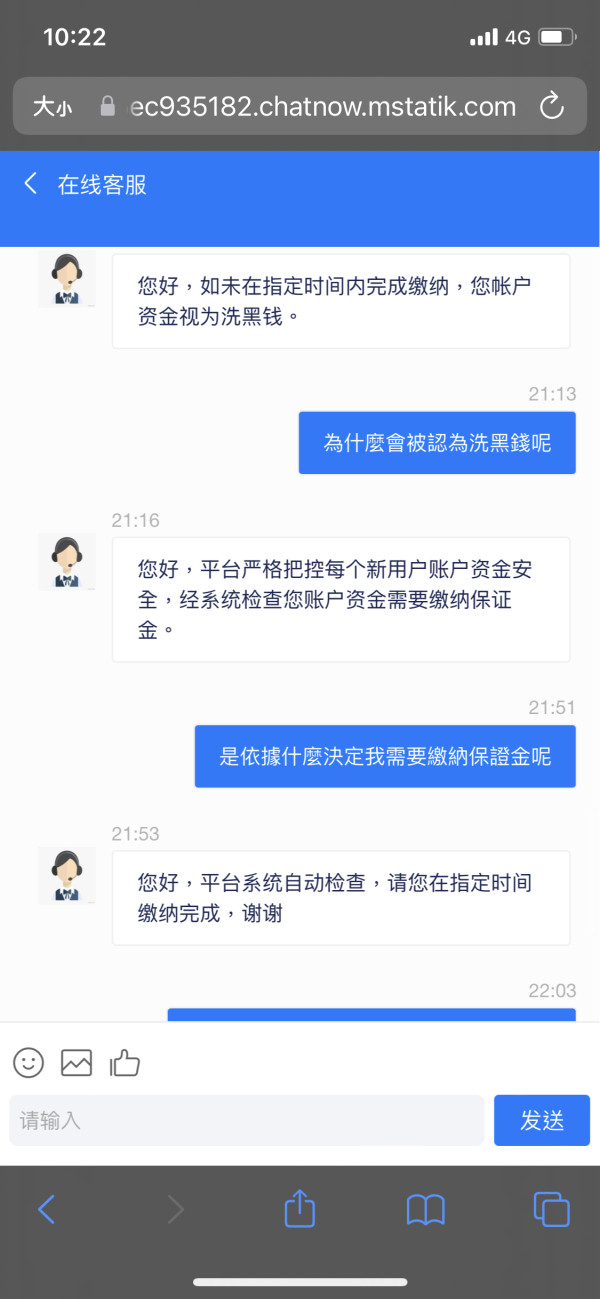Open the Safari share sheet
This screenshot has height=1299, width=600.
(300, 1208)
